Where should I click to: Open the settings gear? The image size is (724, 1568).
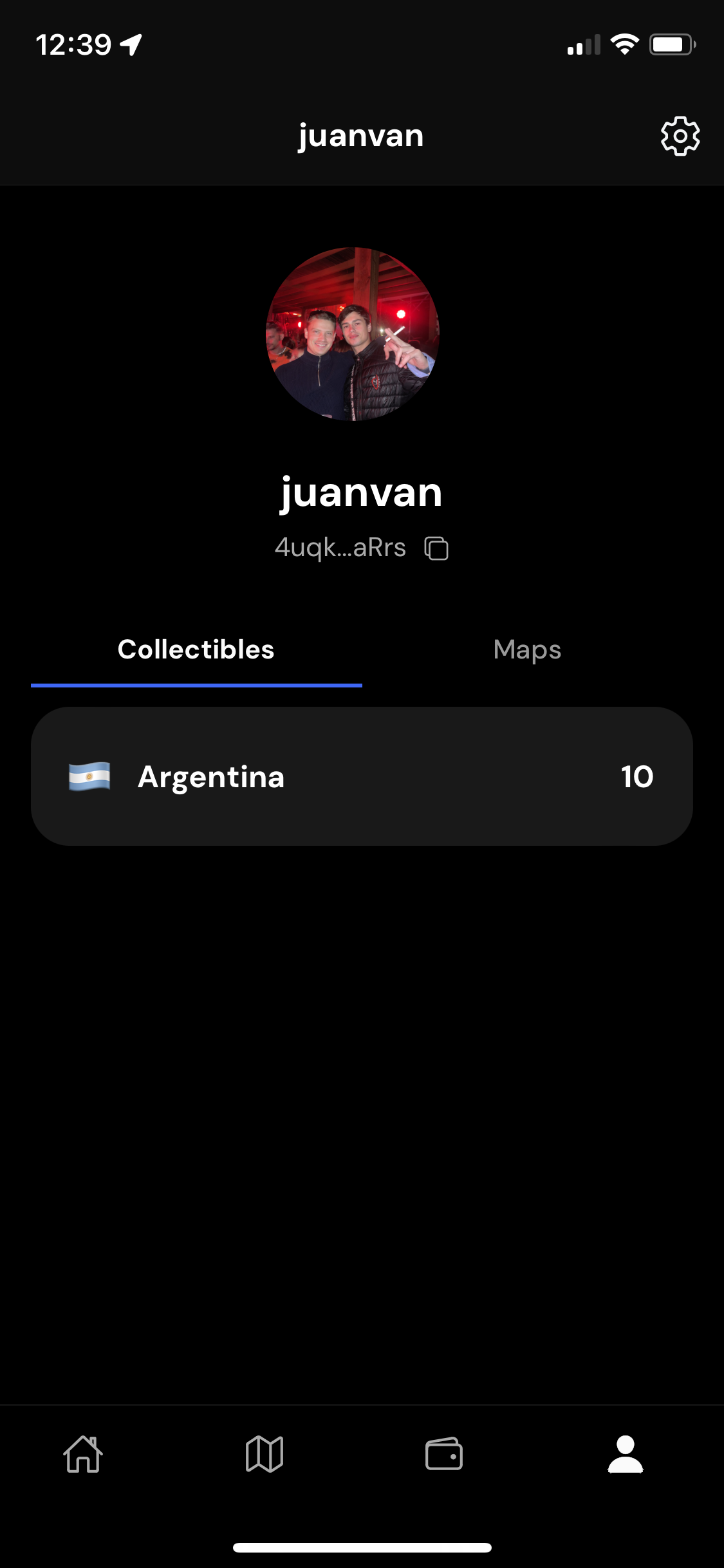[680, 136]
